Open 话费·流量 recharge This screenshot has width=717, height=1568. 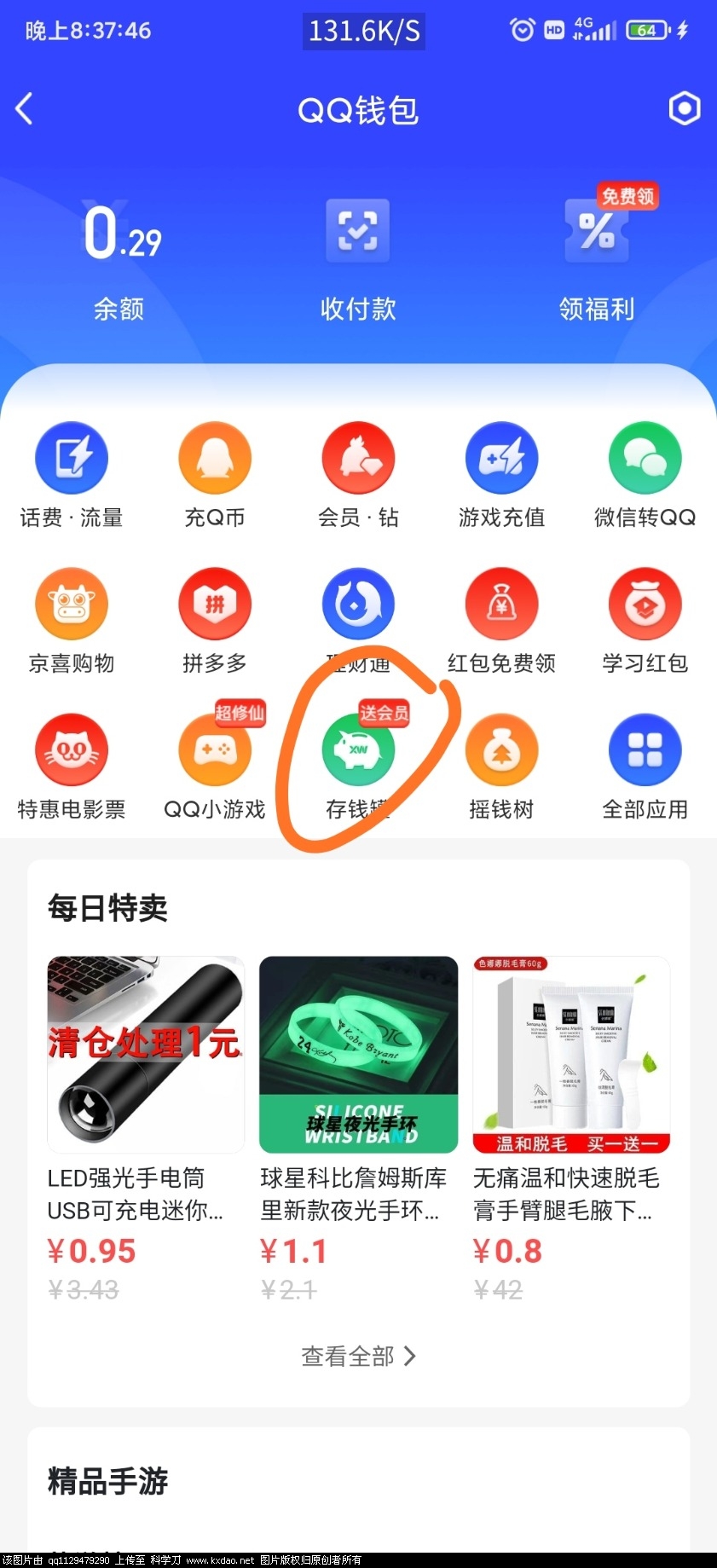point(72,473)
